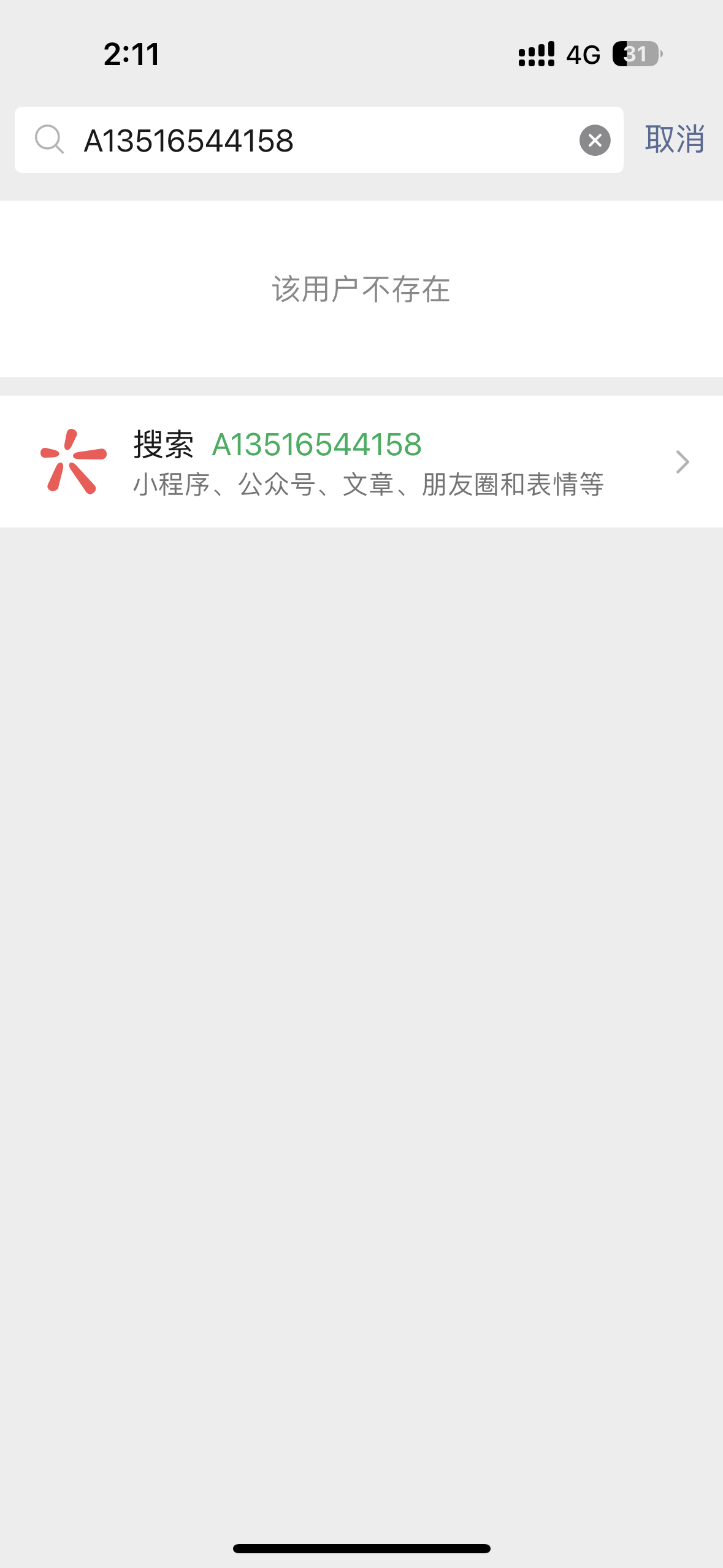Clear the search text
The height and width of the screenshot is (1568, 723).
point(594,140)
